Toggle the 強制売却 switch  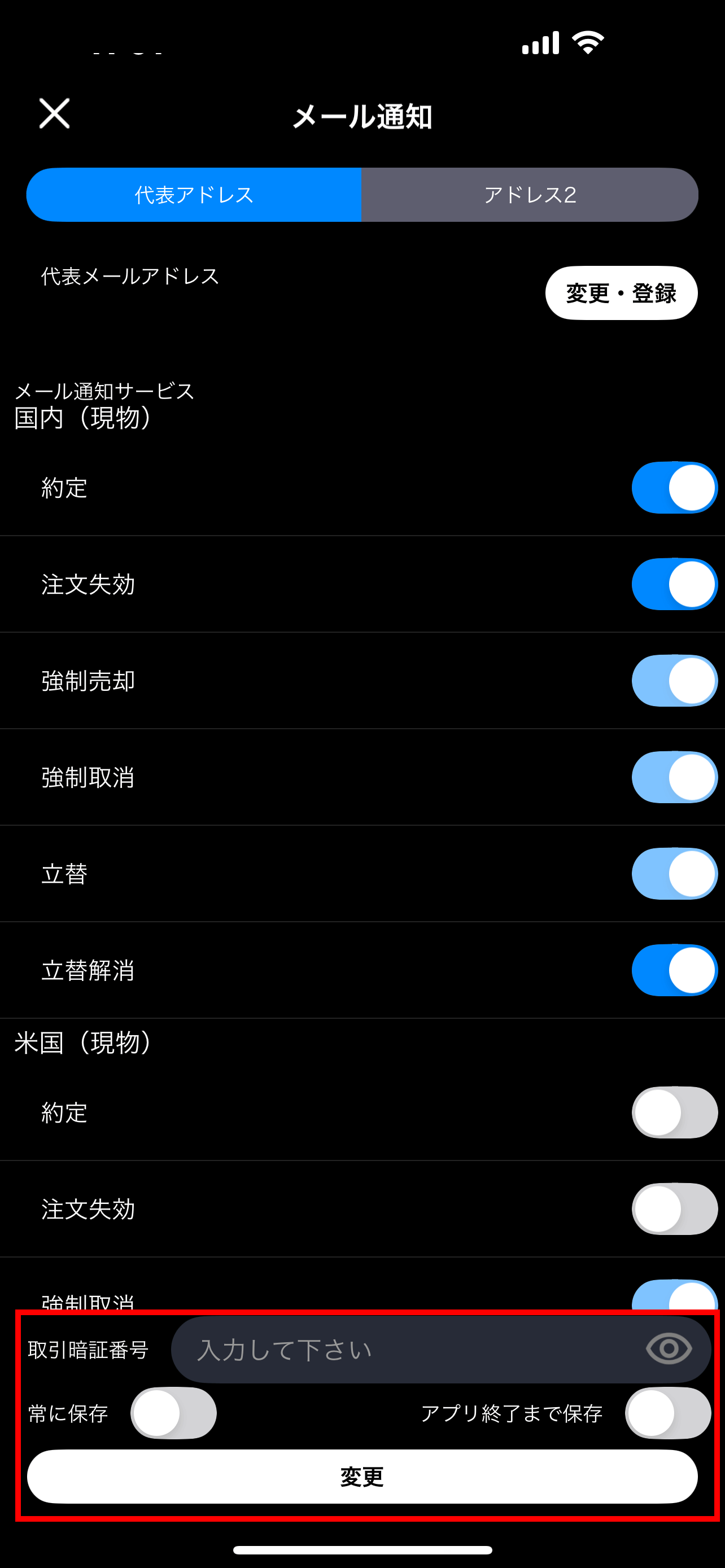pos(674,681)
